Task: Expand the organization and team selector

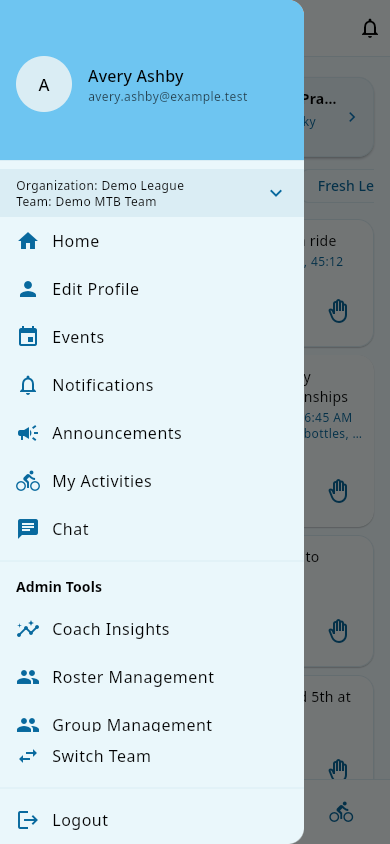Action: tap(152, 193)
